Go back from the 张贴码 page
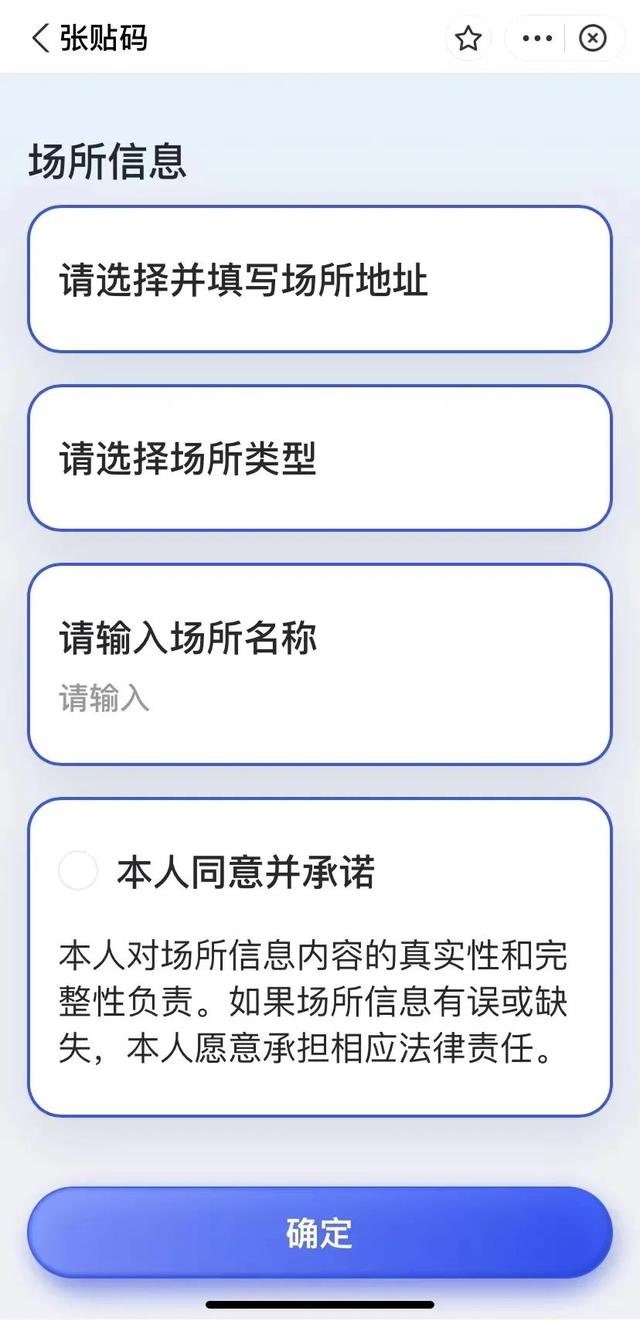 (x=41, y=39)
